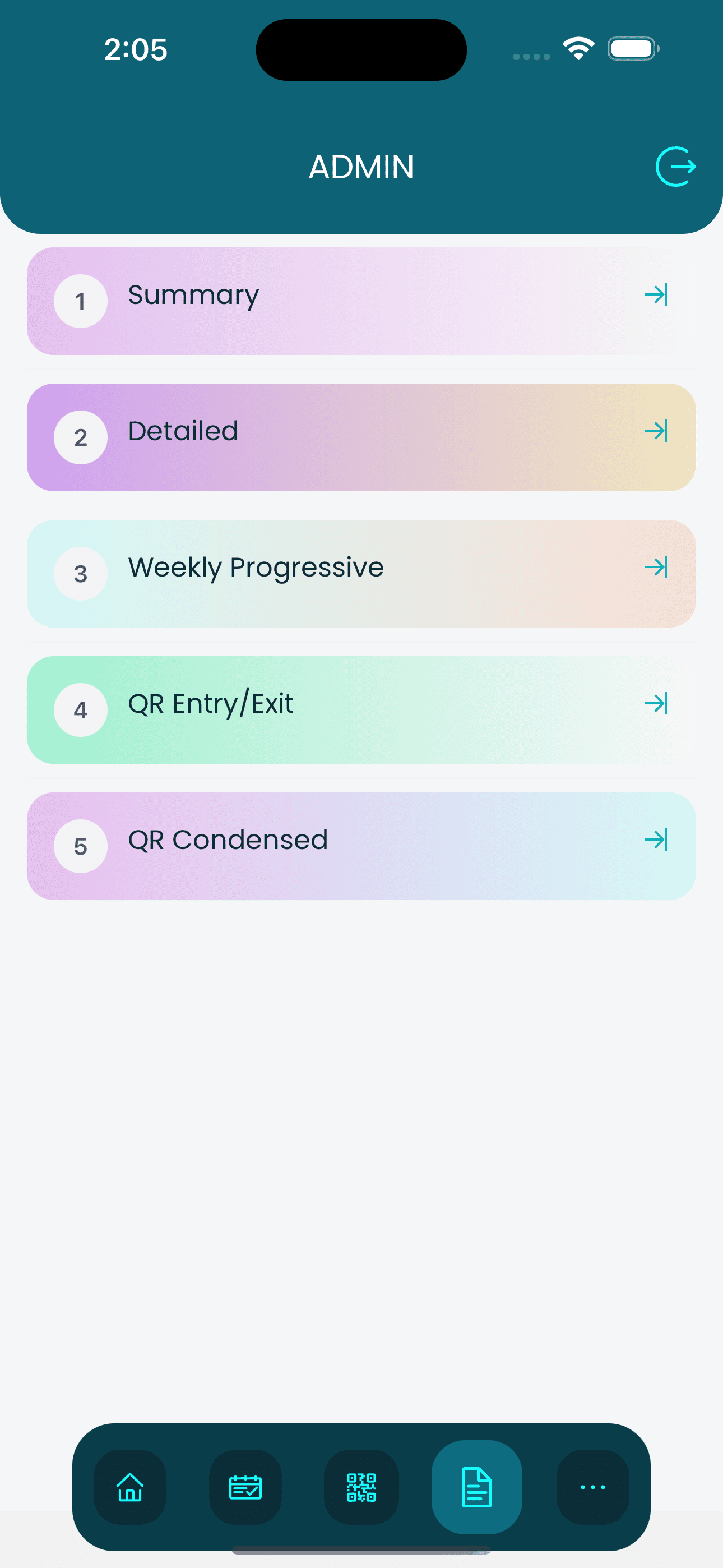This screenshot has height=1568, width=723.
Task: Go to the home tab
Action: (x=129, y=1487)
